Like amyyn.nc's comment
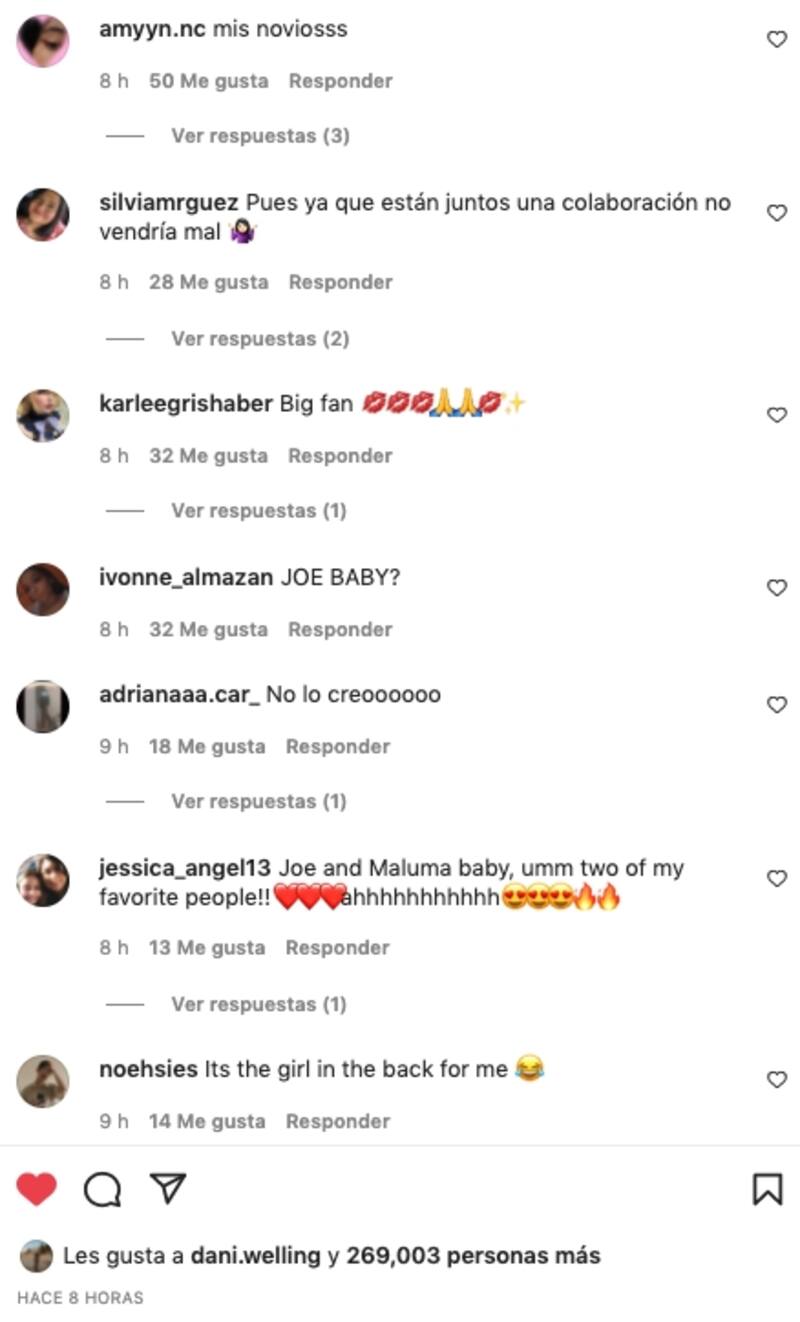Screen dimensions: 800x1322 coord(776,39)
